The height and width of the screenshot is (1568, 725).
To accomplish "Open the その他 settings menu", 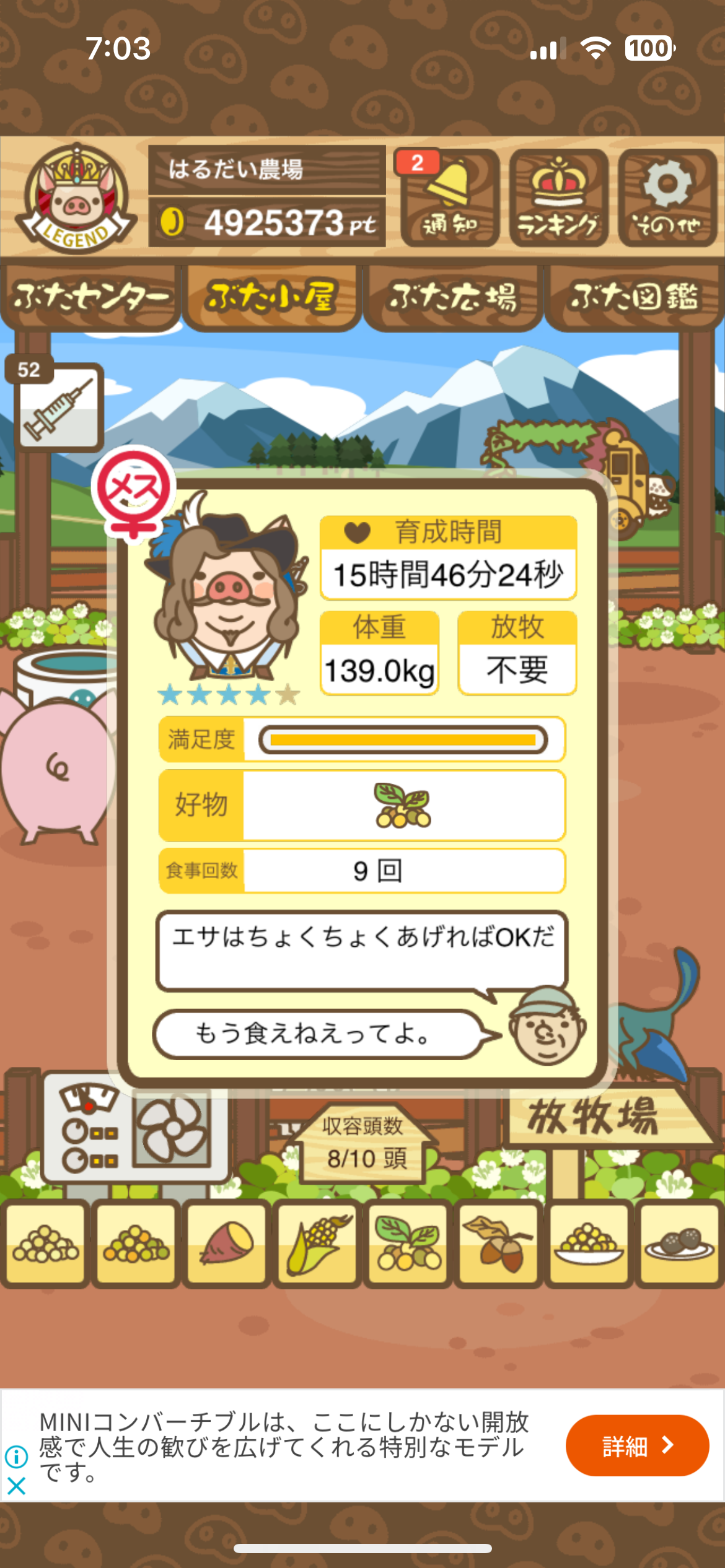I will [x=667, y=198].
